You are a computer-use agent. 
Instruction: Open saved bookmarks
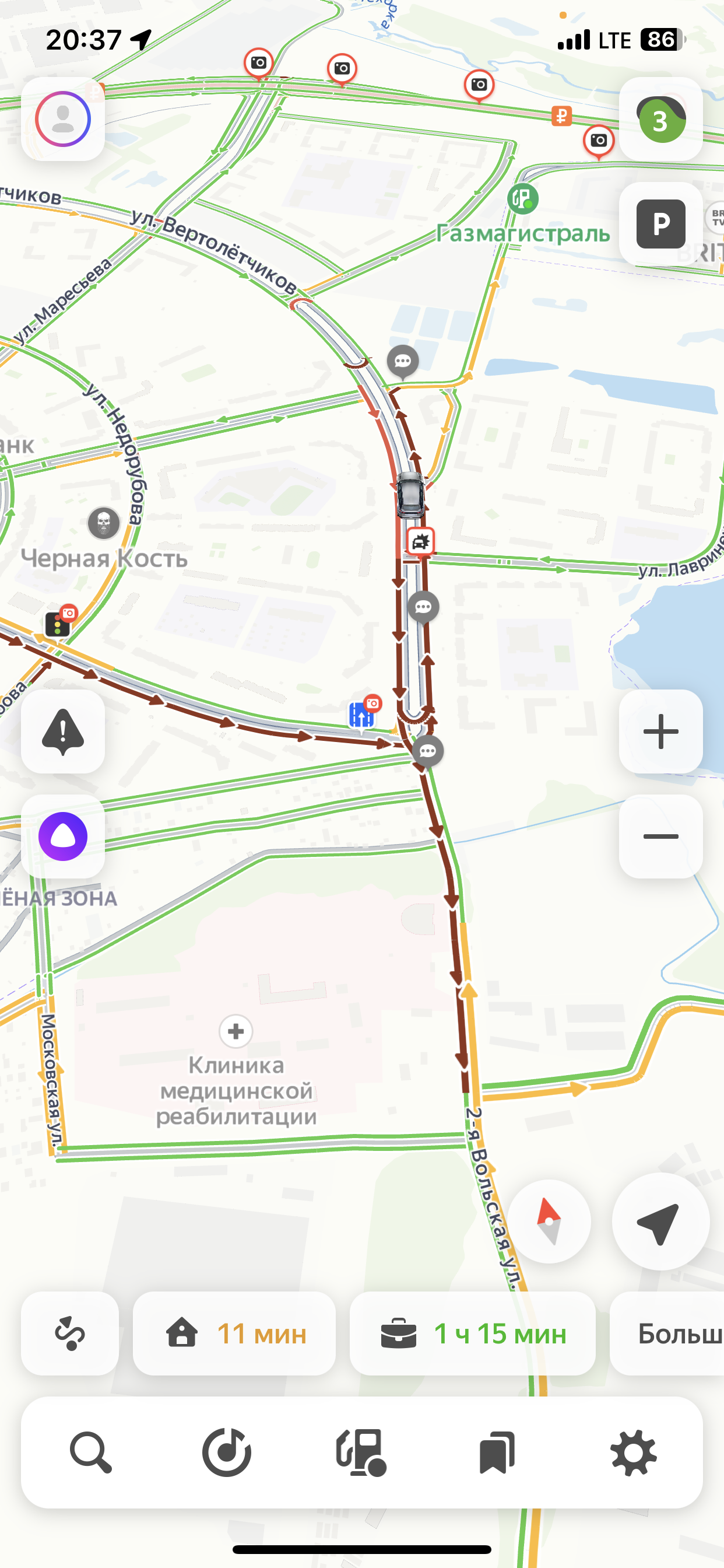497,1452
